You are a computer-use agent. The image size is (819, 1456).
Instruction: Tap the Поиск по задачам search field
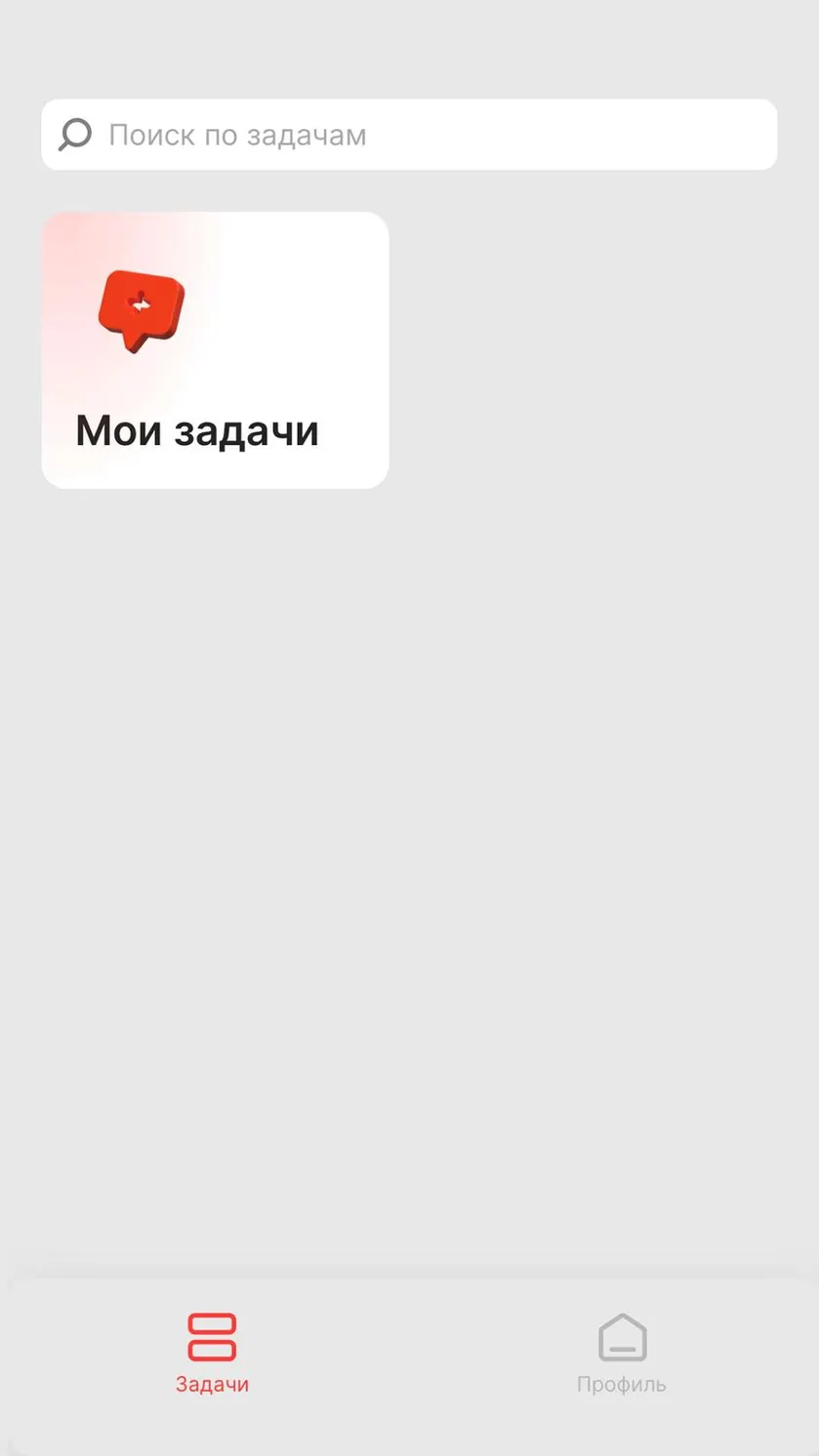[409, 135]
